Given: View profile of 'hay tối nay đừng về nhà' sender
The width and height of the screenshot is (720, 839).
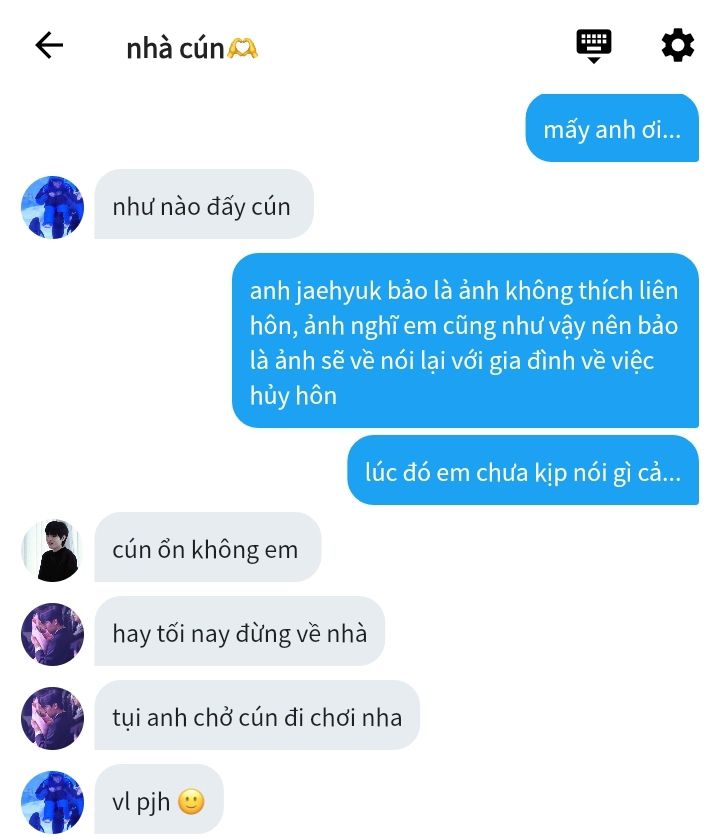Looking at the screenshot, I should point(52,634).
